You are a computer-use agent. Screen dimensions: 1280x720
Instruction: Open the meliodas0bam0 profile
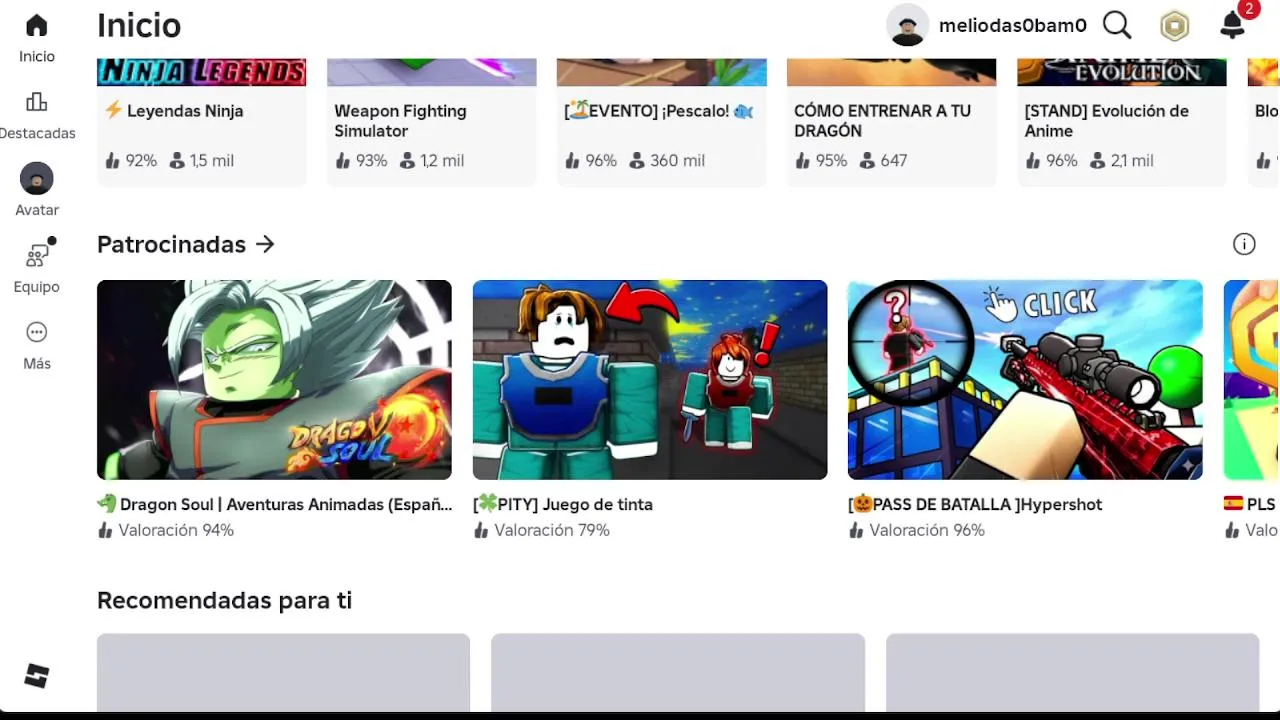pyautogui.click(x=987, y=26)
